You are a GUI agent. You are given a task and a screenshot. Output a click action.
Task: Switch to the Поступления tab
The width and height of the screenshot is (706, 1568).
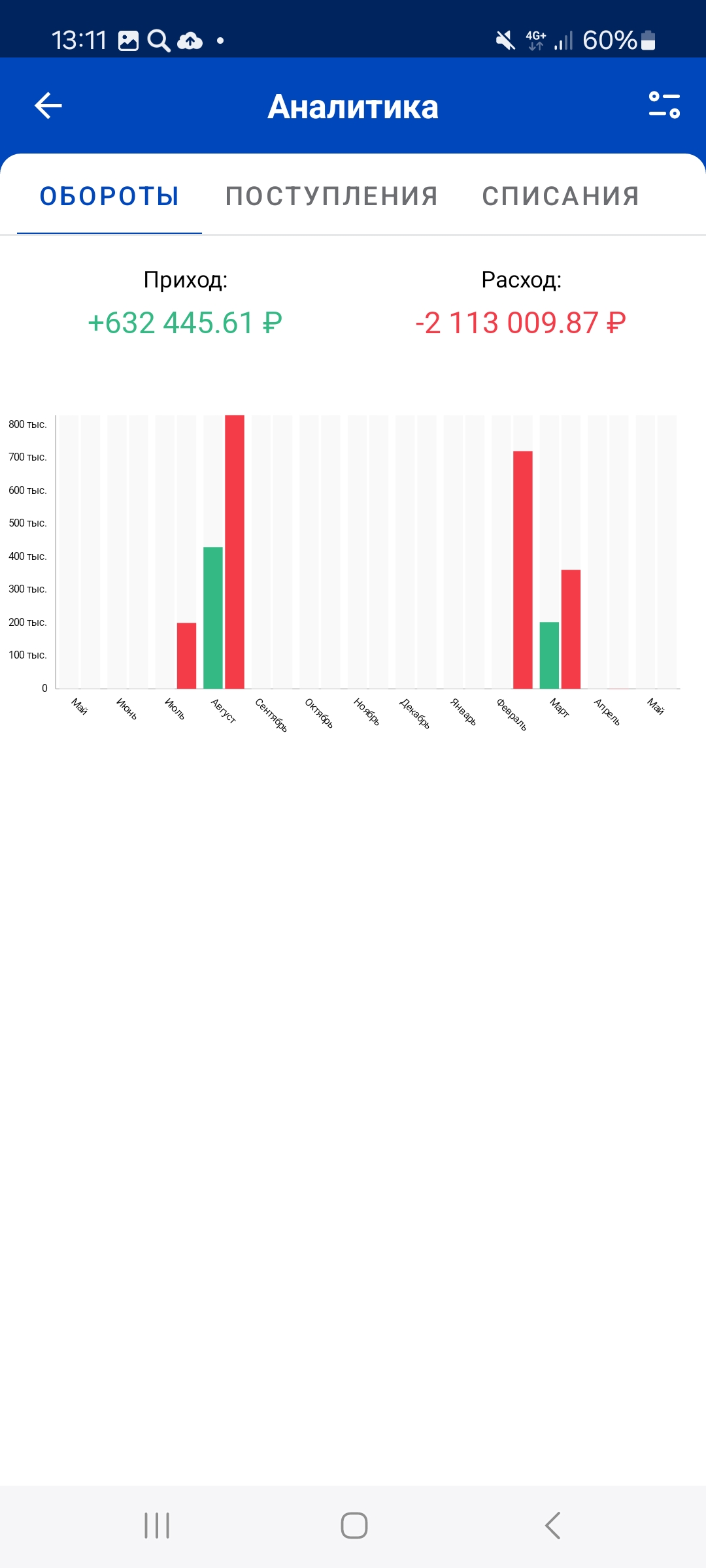pos(331,196)
